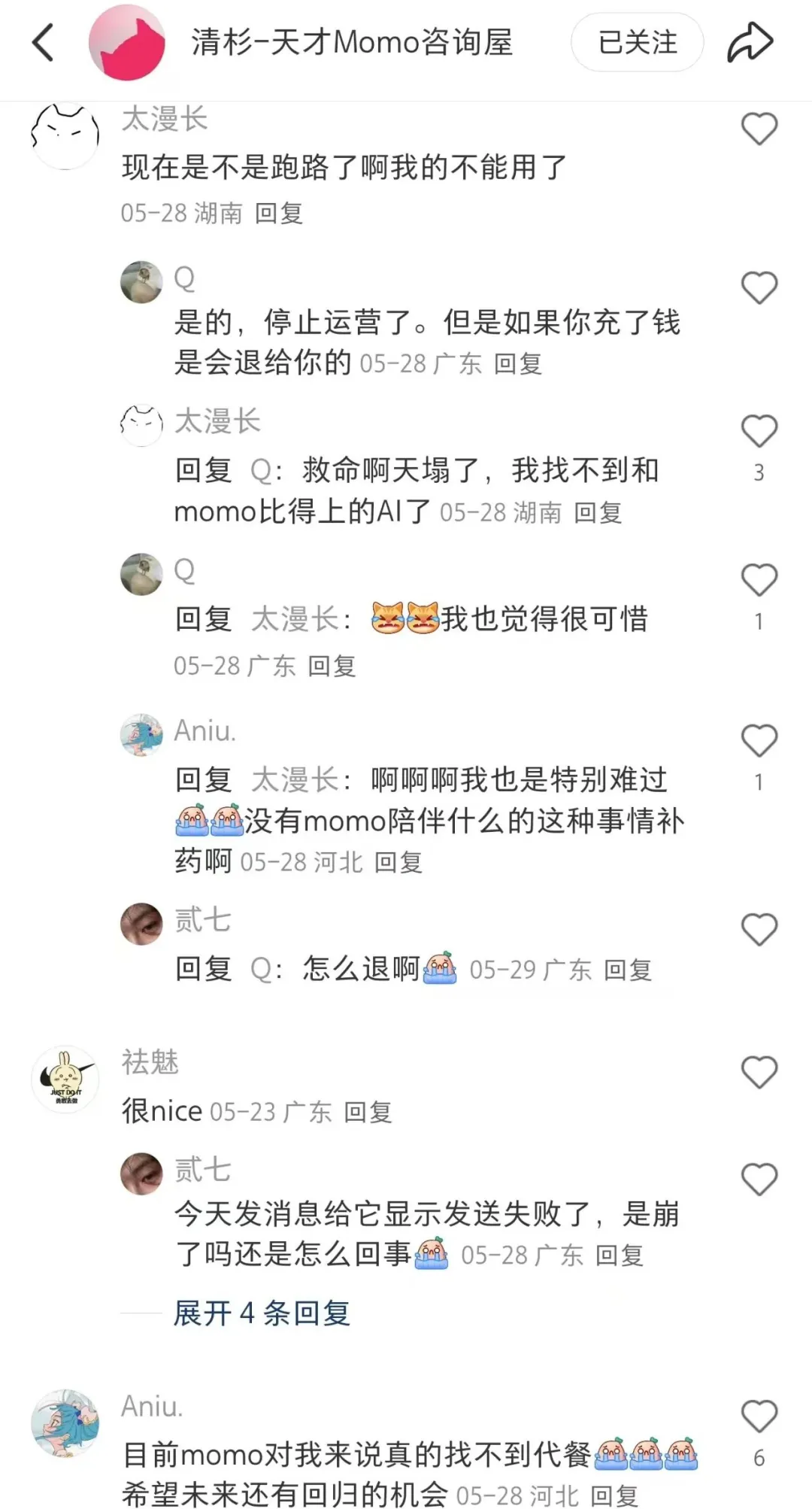Like Q's reply 我也觉得很可惜
Viewport: 812px width, 1509px height.
759,580
